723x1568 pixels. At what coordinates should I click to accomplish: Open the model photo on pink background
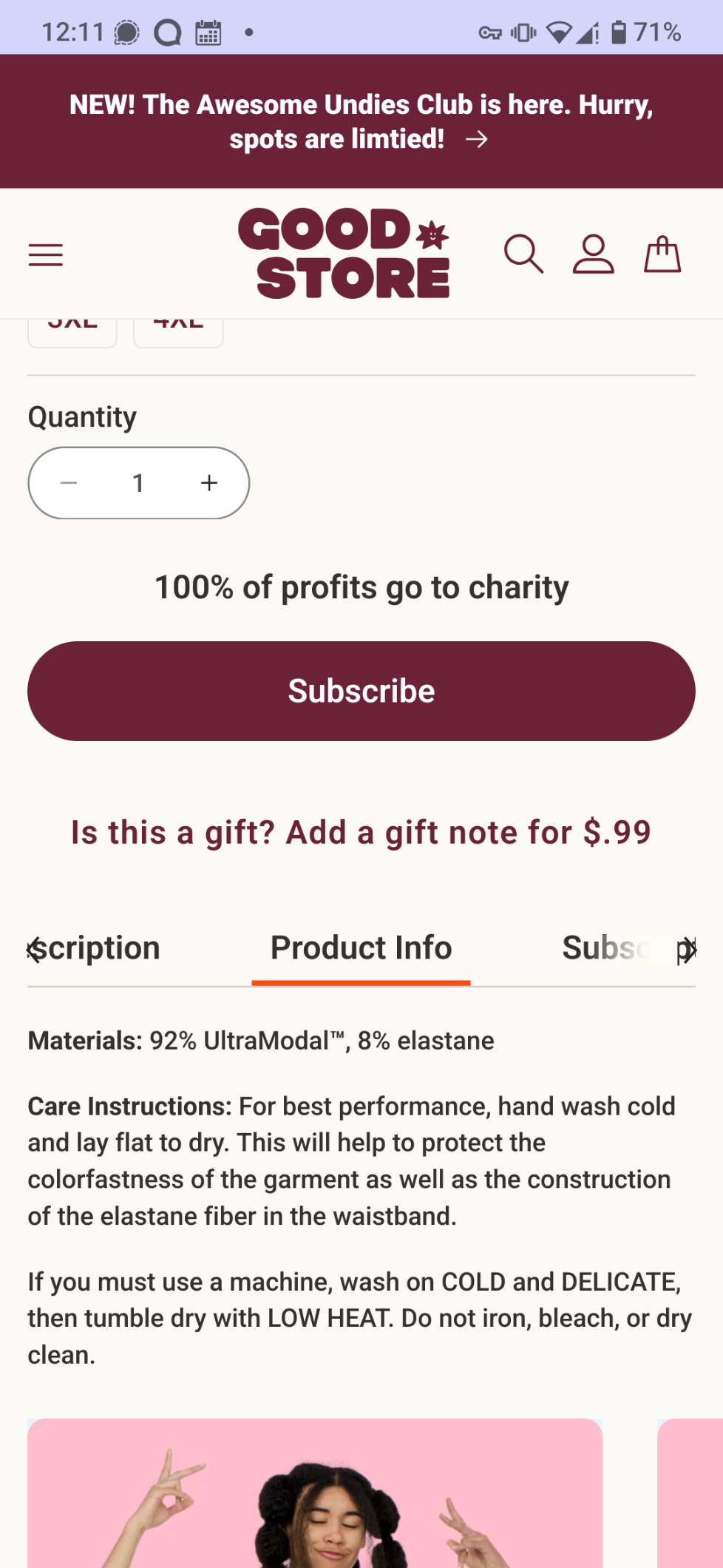(x=315, y=1493)
